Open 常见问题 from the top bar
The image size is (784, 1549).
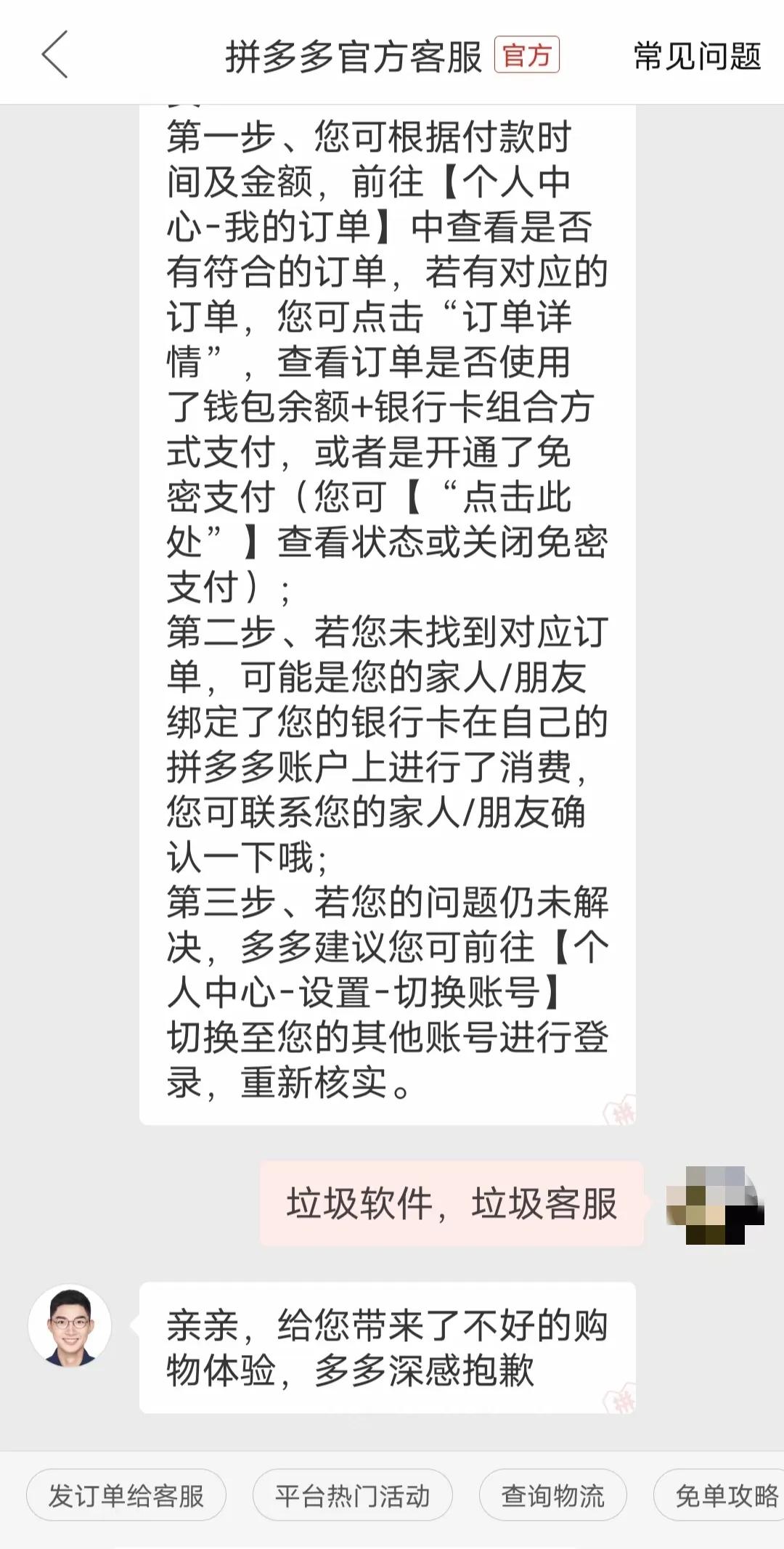pyautogui.click(x=697, y=58)
